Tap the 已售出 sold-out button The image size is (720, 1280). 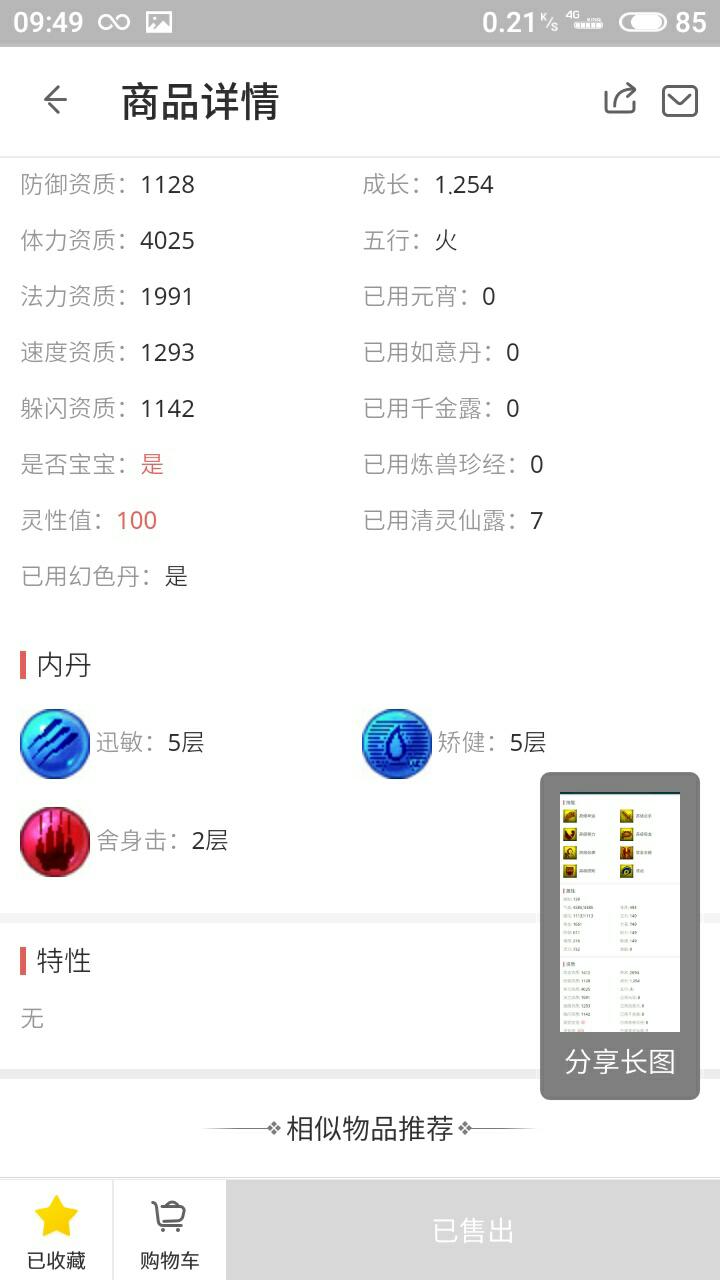(x=473, y=1230)
